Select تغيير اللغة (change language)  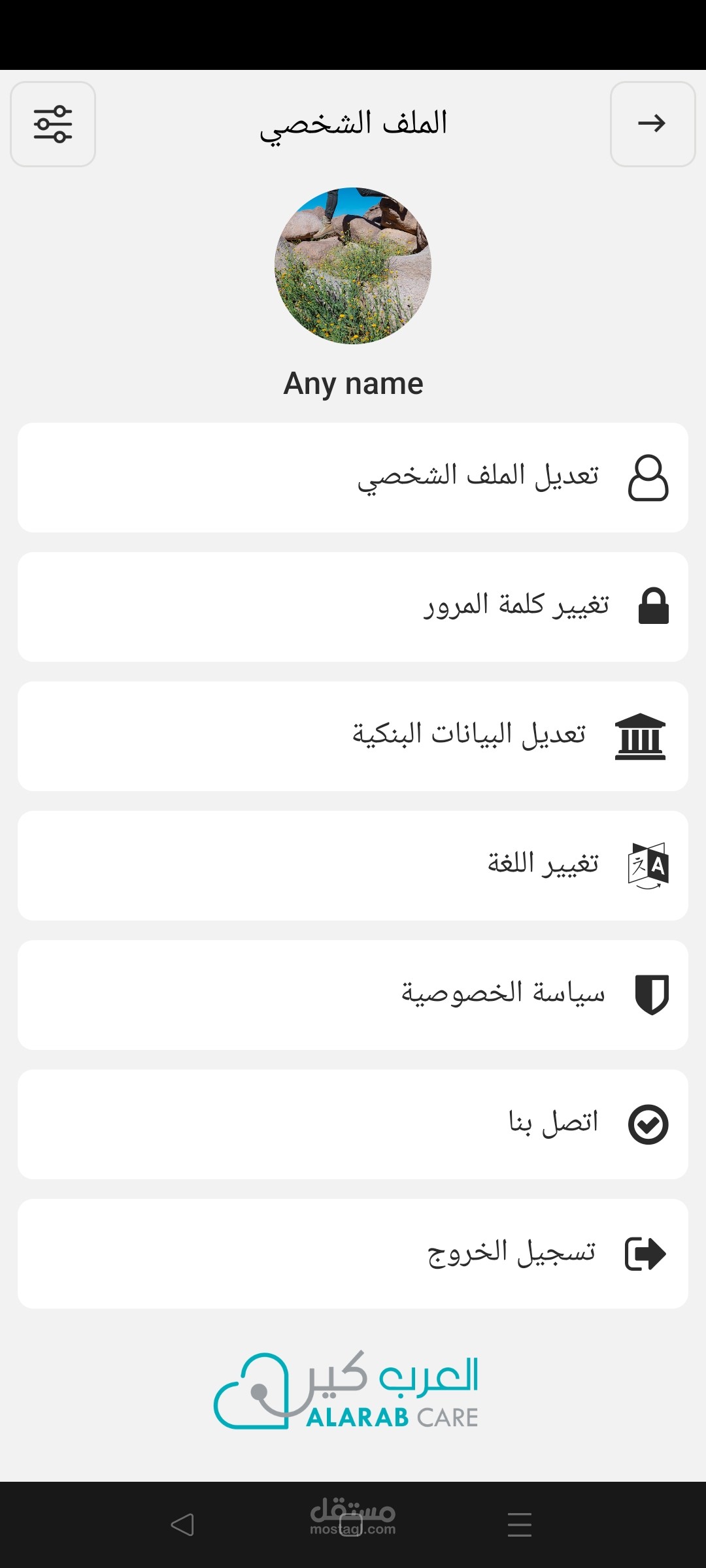(353, 866)
